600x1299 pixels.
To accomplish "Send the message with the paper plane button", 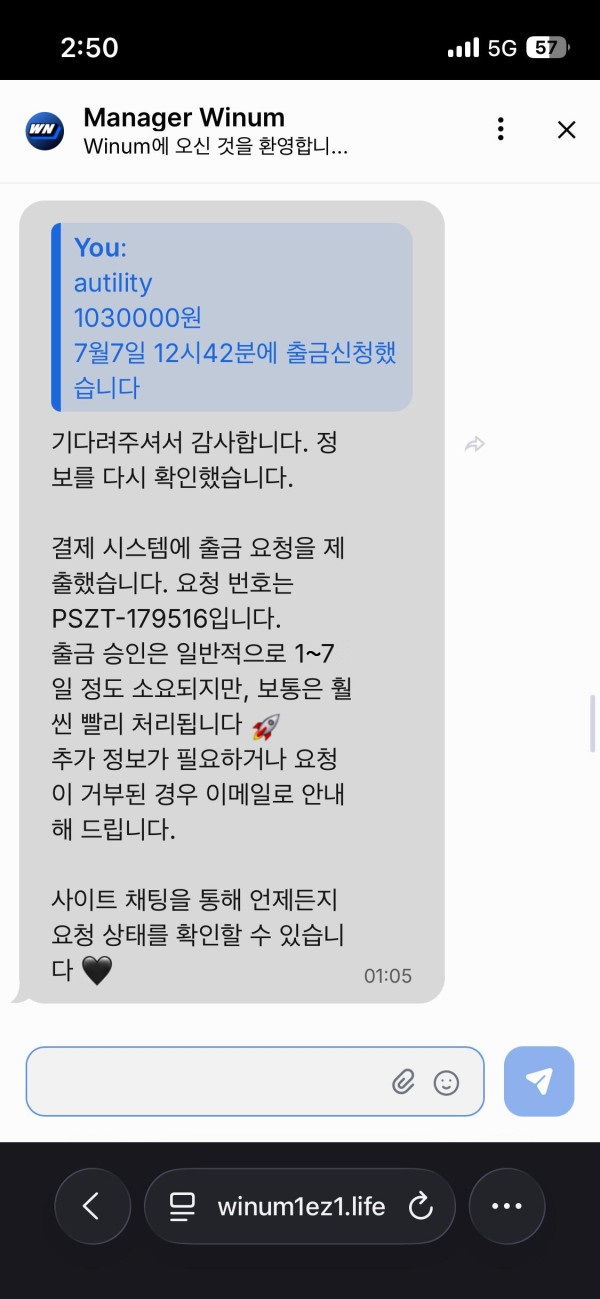I will [x=539, y=1081].
